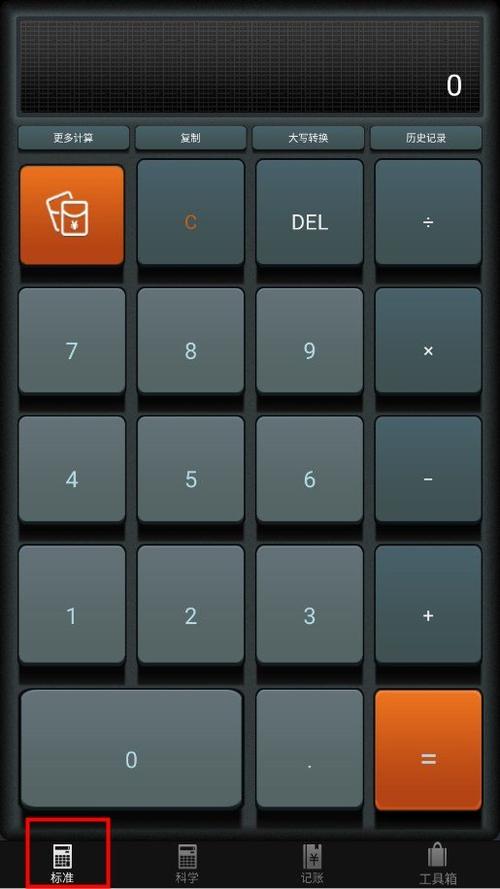This screenshot has height=889, width=500.
Task: Select the 标准 tab
Action: (62, 863)
